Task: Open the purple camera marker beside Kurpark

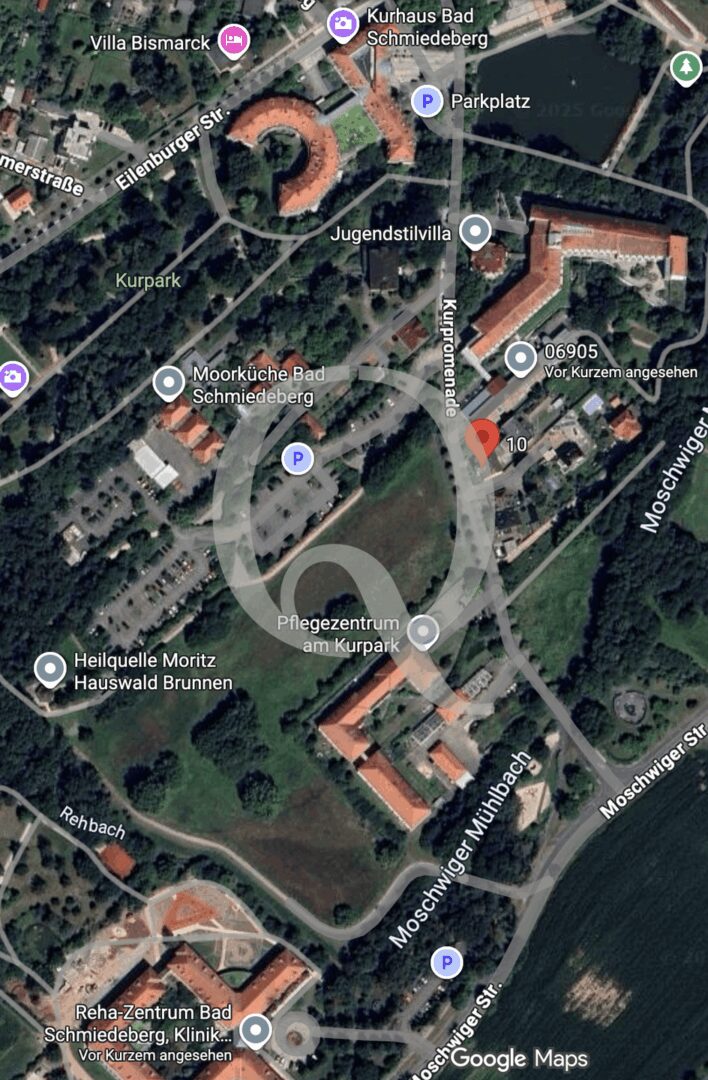Action: 12,377
